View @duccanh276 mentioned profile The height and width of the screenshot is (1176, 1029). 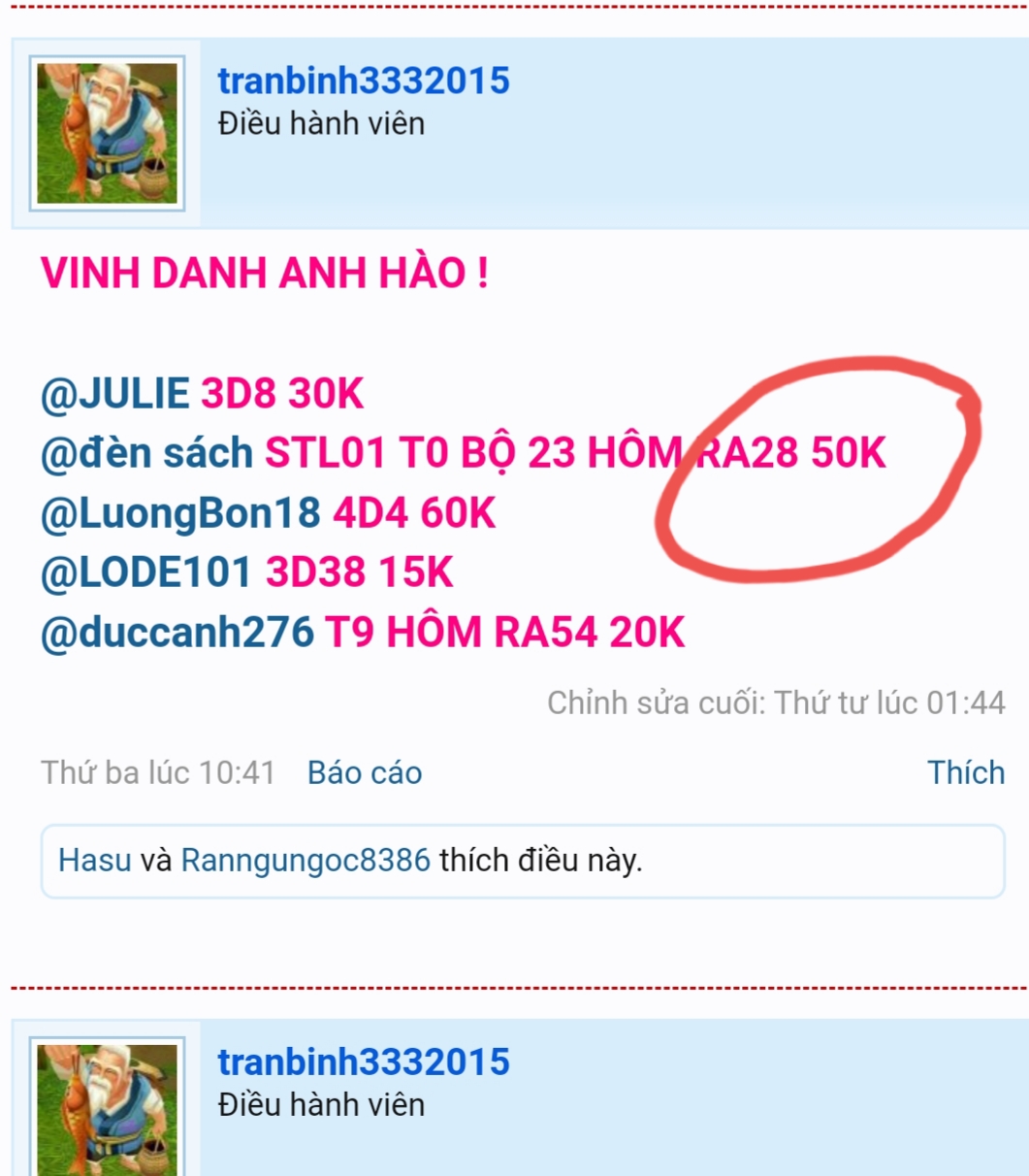(x=177, y=633)
